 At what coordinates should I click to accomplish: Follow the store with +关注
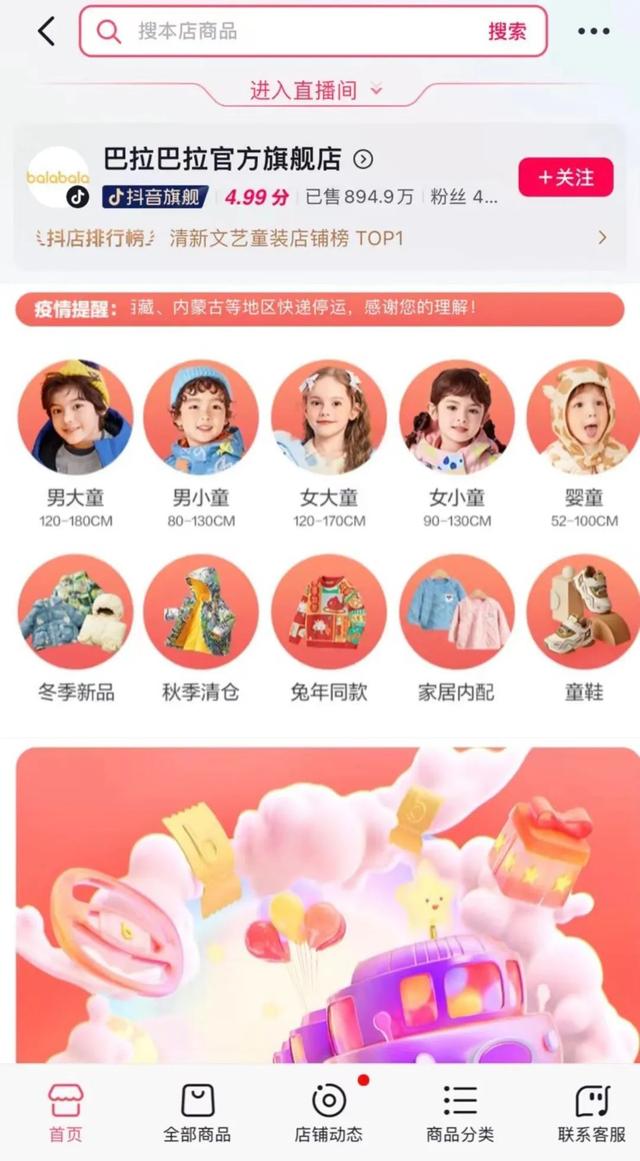pyautogui.click(x=566, y=177)
